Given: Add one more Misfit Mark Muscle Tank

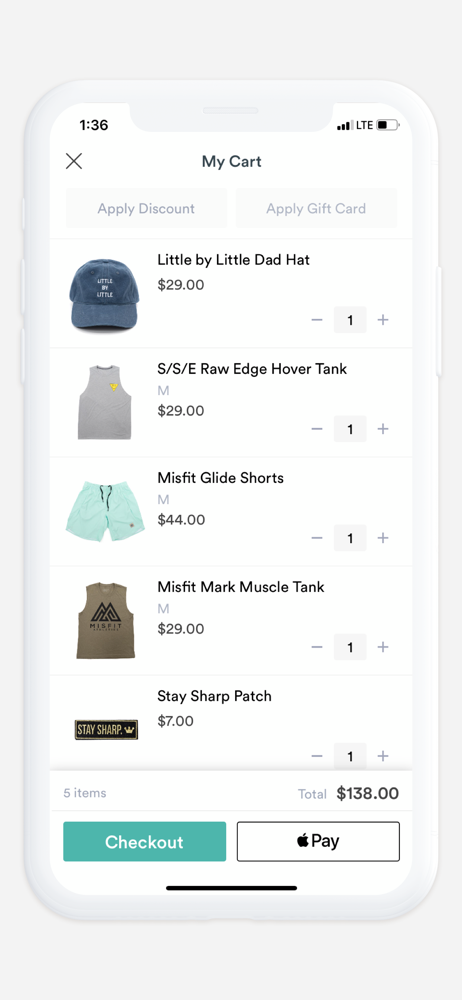Looking at the screenshot, I should (x=383, y=647).
